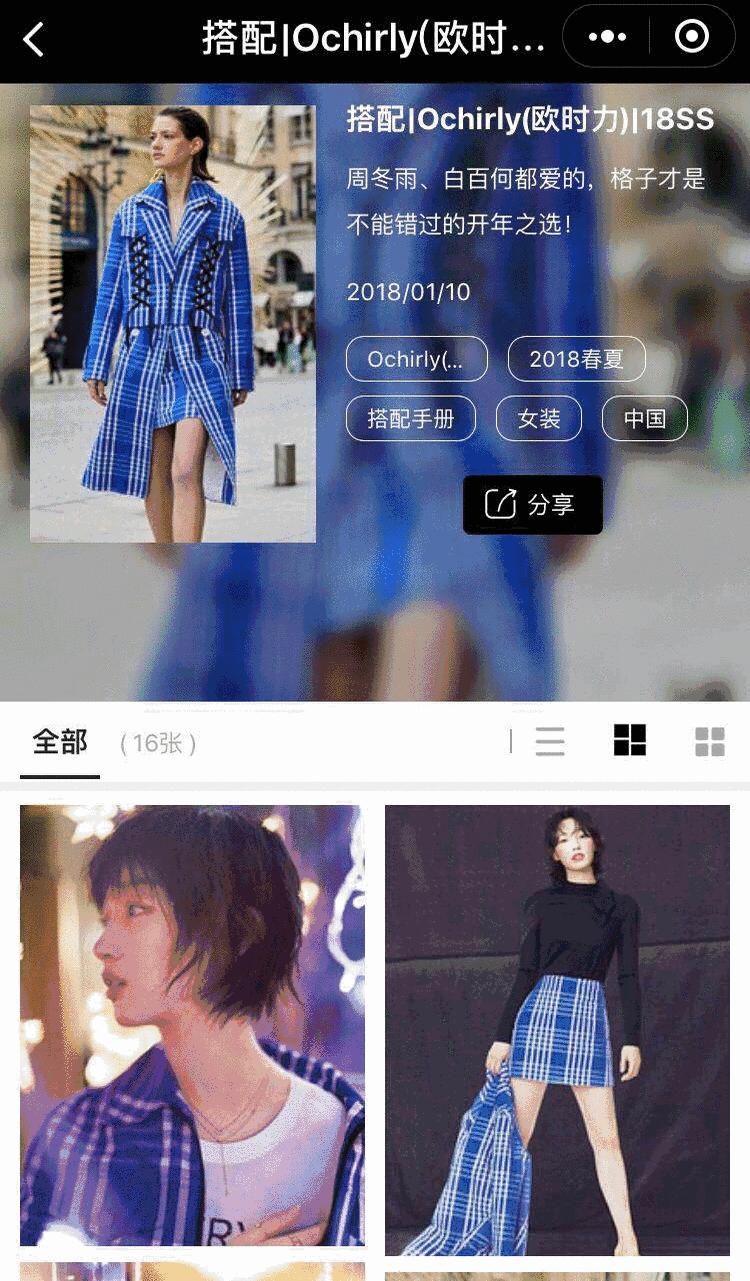Select the 全部 tab
Screen dimensions: 750x1281
click(62, 741)
